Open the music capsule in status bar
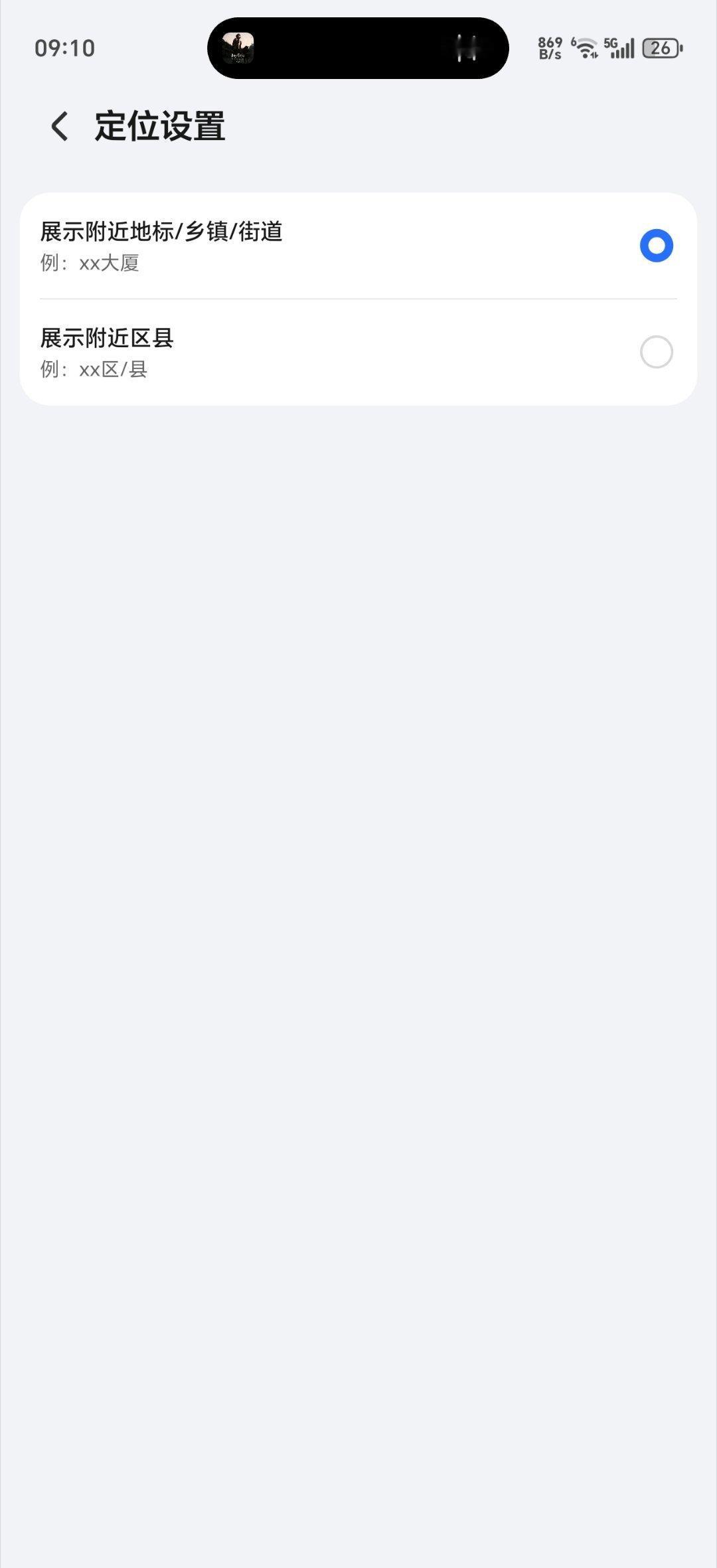717x1568 pixels. coord(358,48)
